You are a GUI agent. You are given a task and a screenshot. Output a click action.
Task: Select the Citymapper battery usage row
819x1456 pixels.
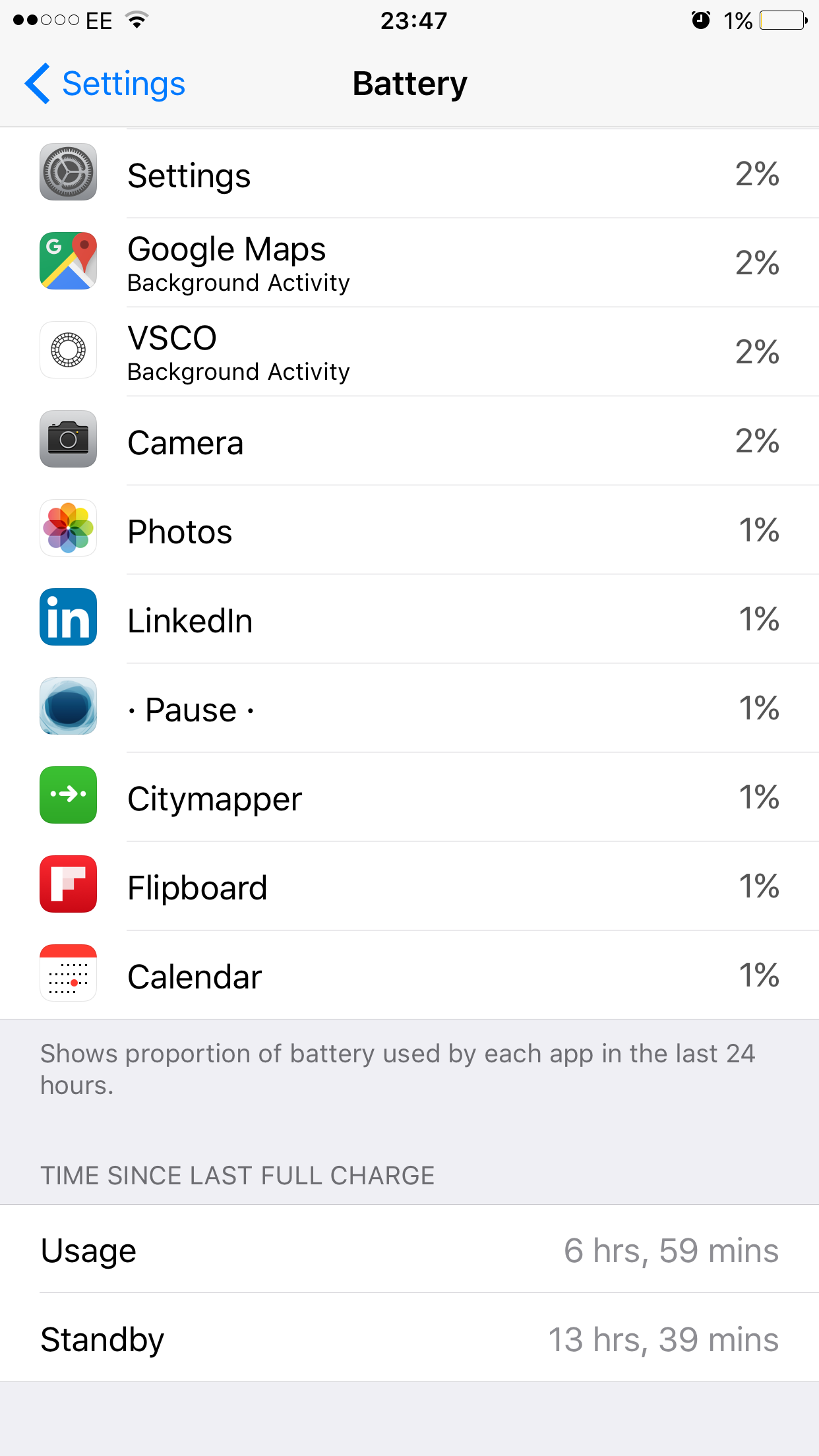point(409,797)
